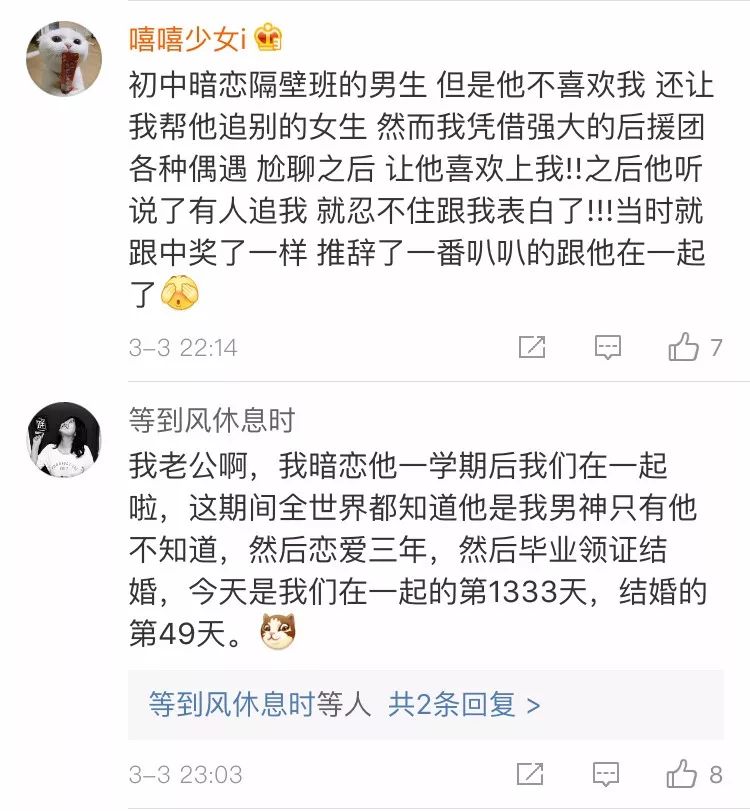
Task: Tap the username 嘻嘻少女i
Action: pyautogui.click(x=187, y=37)
